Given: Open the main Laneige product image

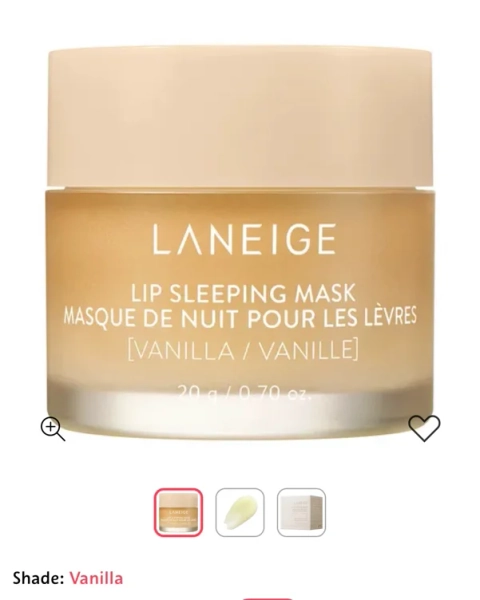Looking at the screenshot, I should click(x=240, y=243).
